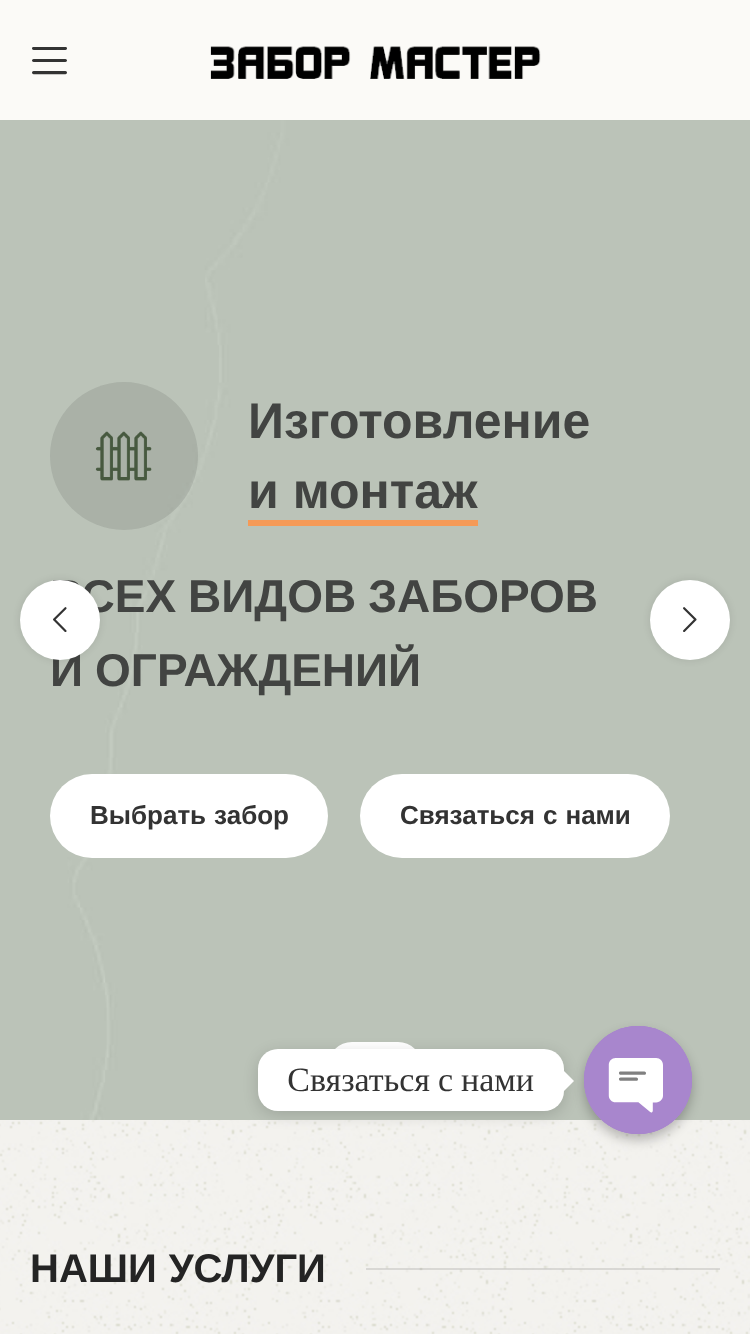The height and width of the screenshot is (1334, 750).
Task: Advance to the next slide arrow
Action: point(690,620)
